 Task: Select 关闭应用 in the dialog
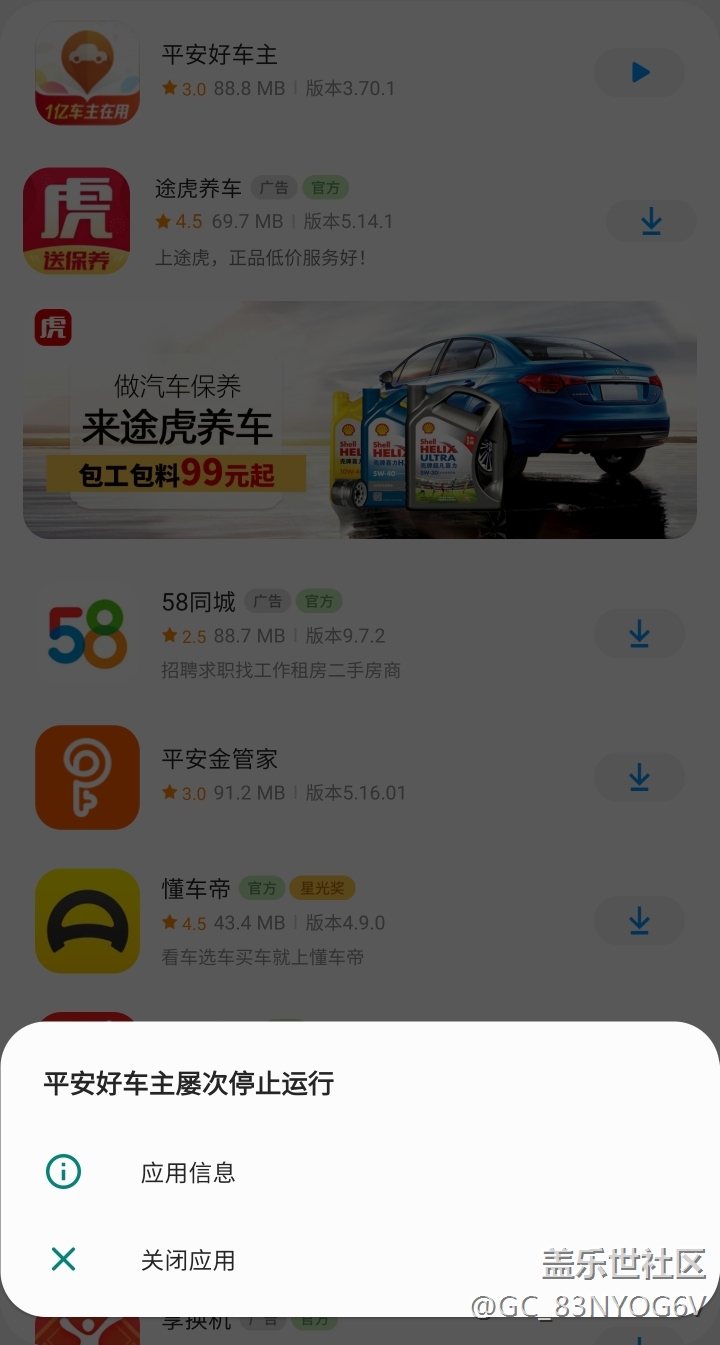360,1260
